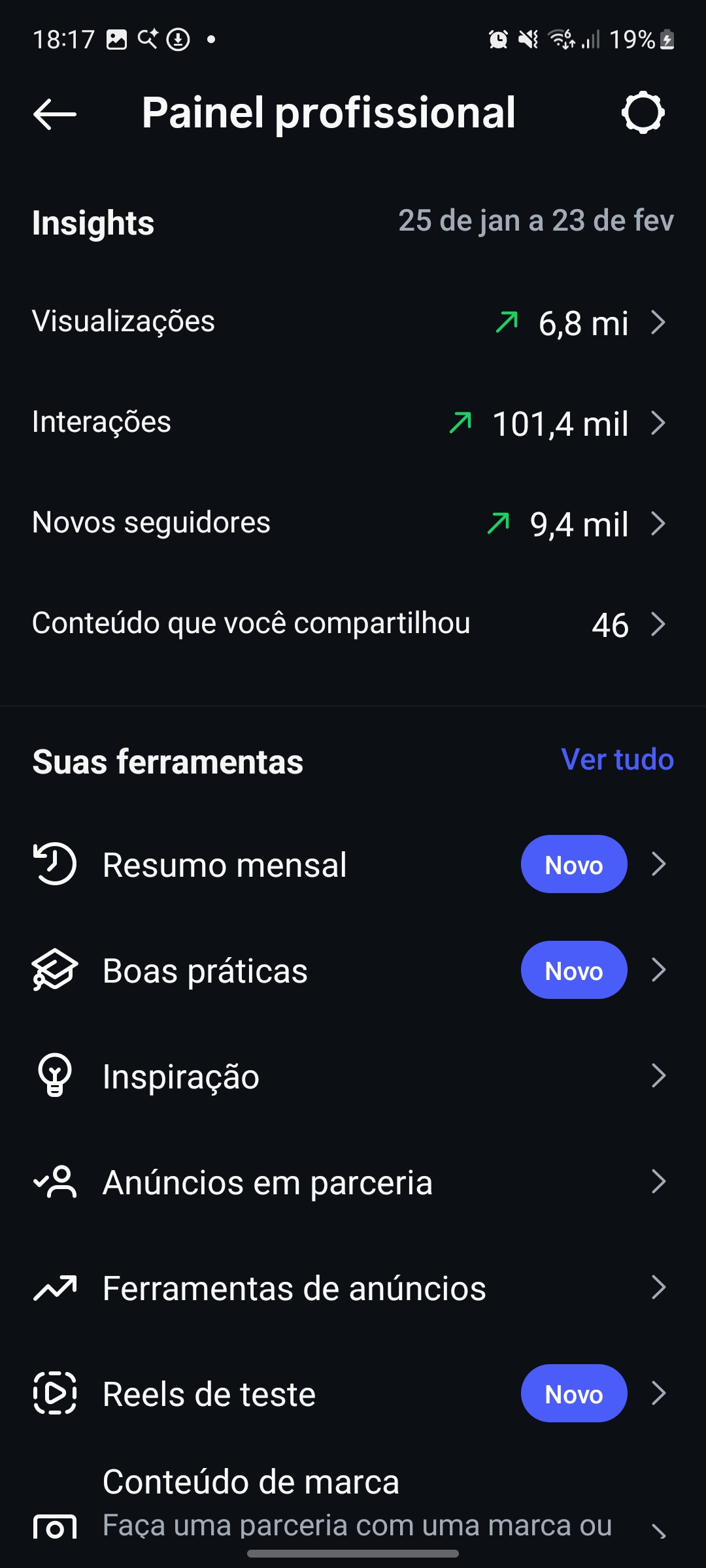Viewport: 706px width, 1568px height.
Task: Open the settings gear icon
Action: 643,113
